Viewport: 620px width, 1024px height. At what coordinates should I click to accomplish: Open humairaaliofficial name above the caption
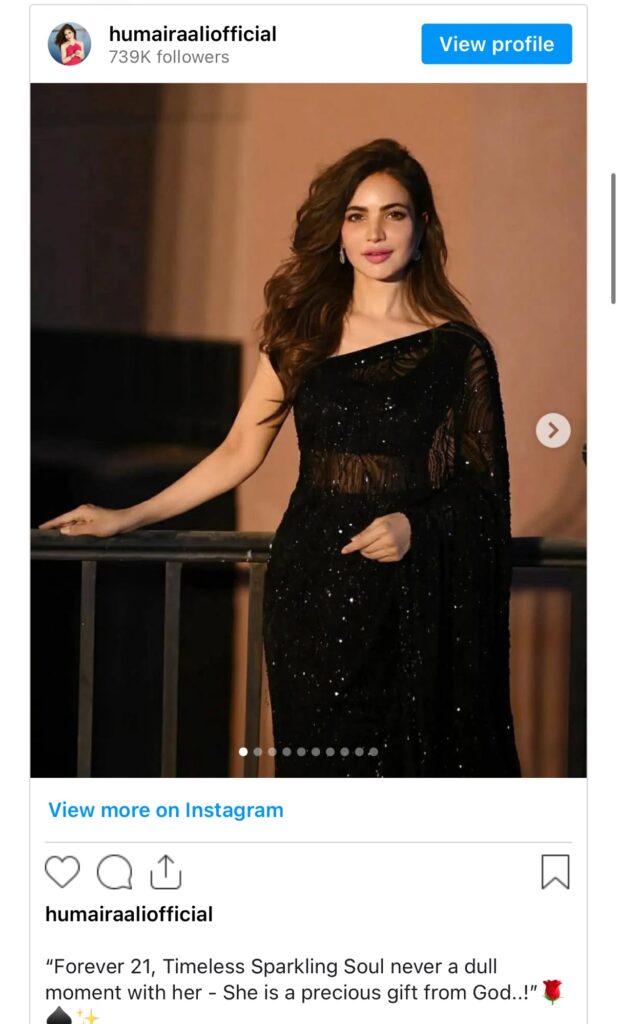(129, 914)
